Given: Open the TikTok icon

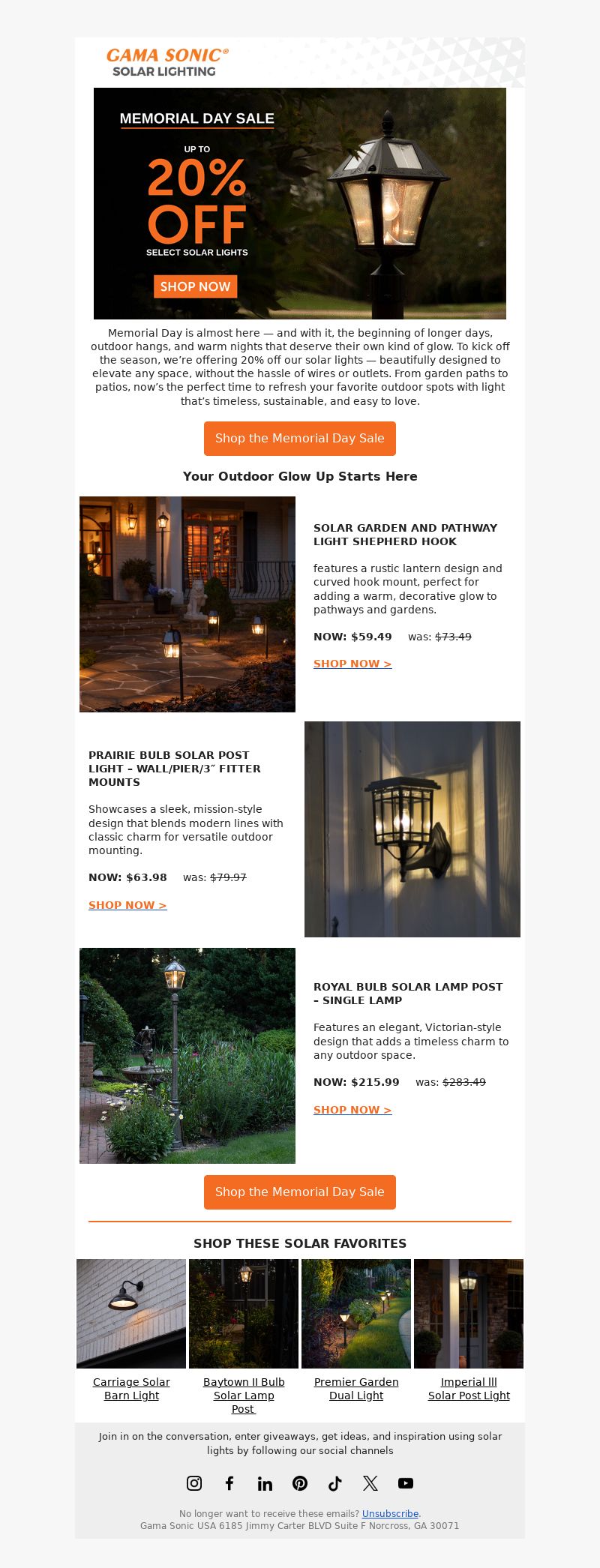Looking at the screenshot, I should 335,1483.
